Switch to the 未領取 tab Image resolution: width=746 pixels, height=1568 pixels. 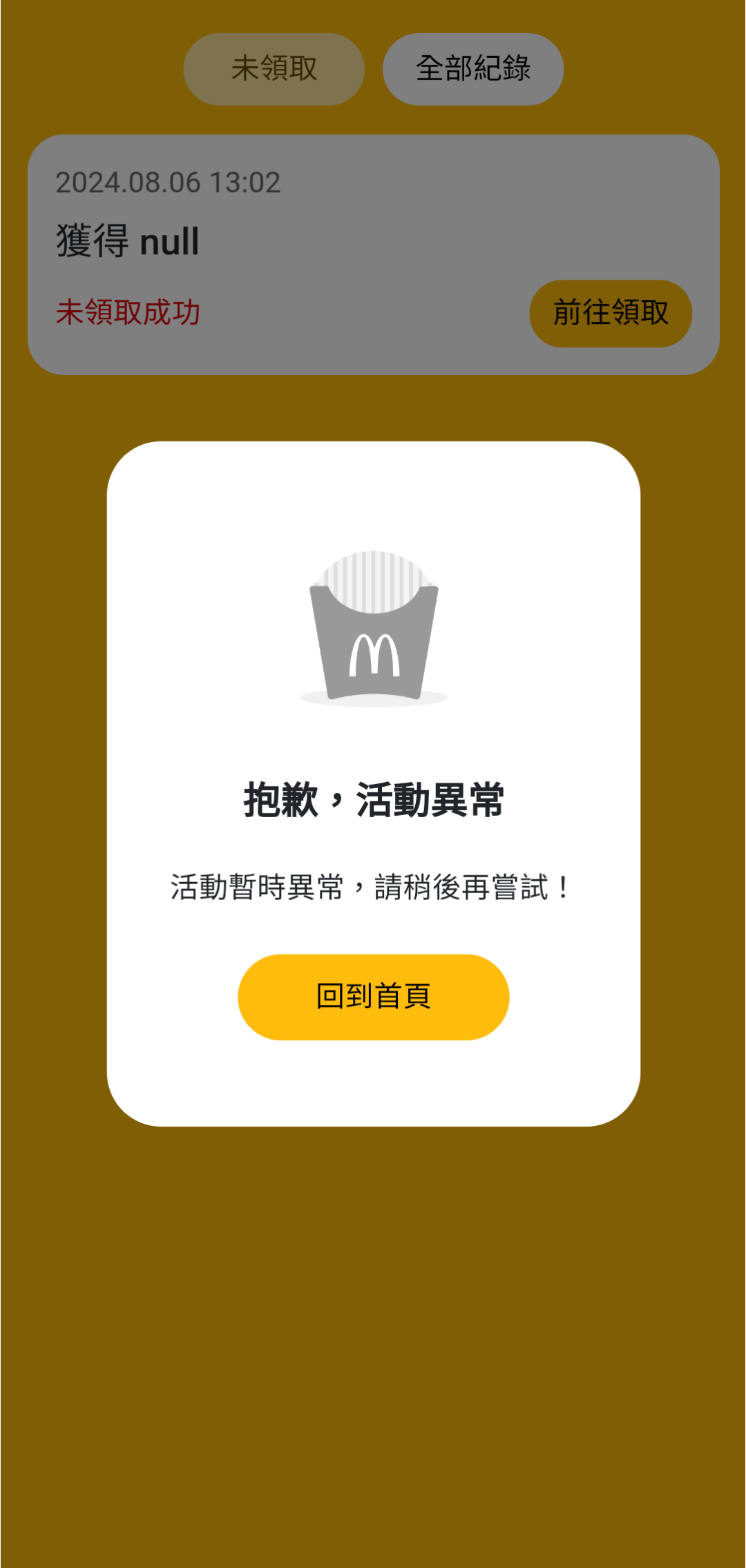[274, 69]
